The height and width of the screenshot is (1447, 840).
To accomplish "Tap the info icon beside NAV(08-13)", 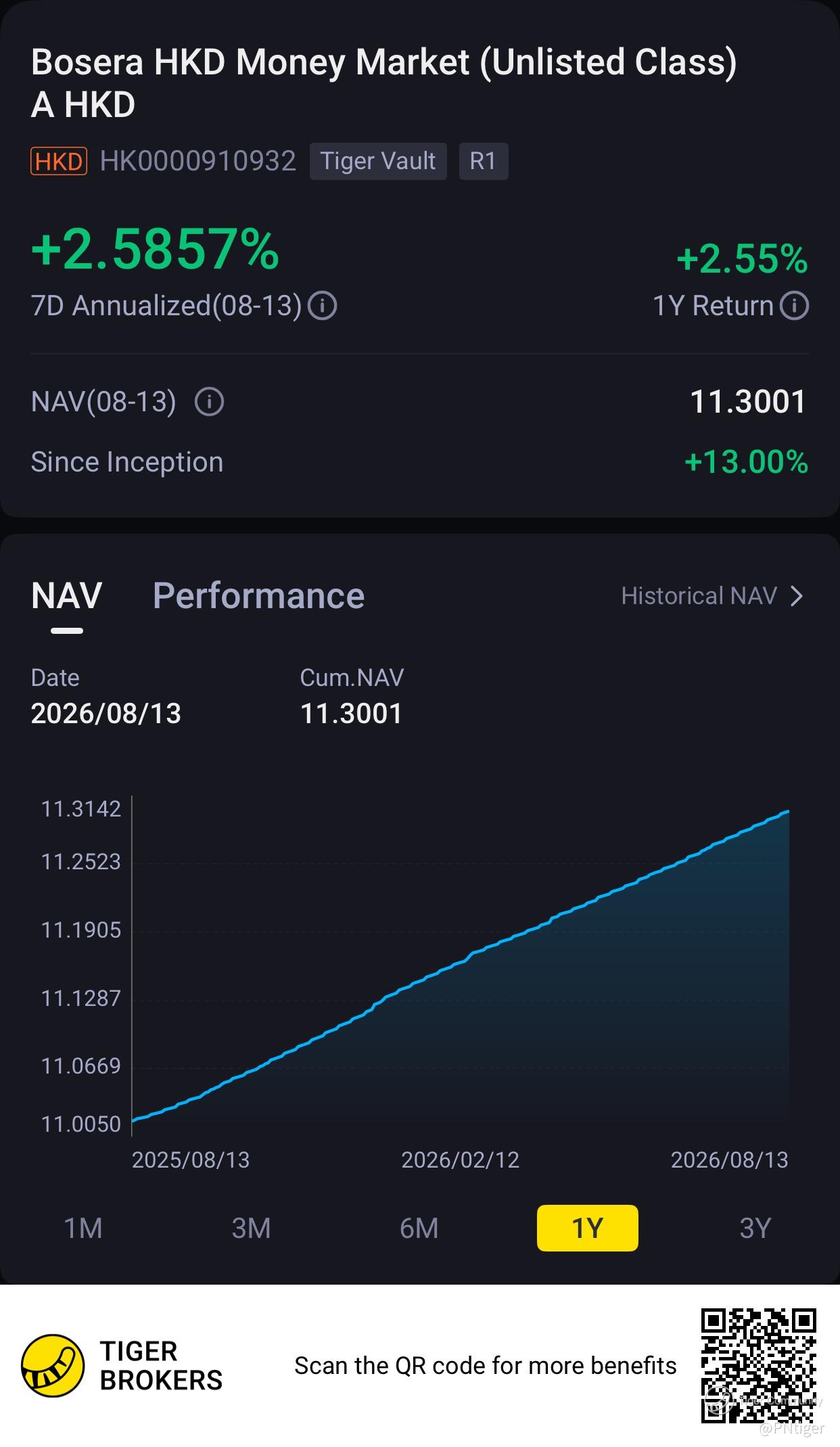I will click(209, 402).
